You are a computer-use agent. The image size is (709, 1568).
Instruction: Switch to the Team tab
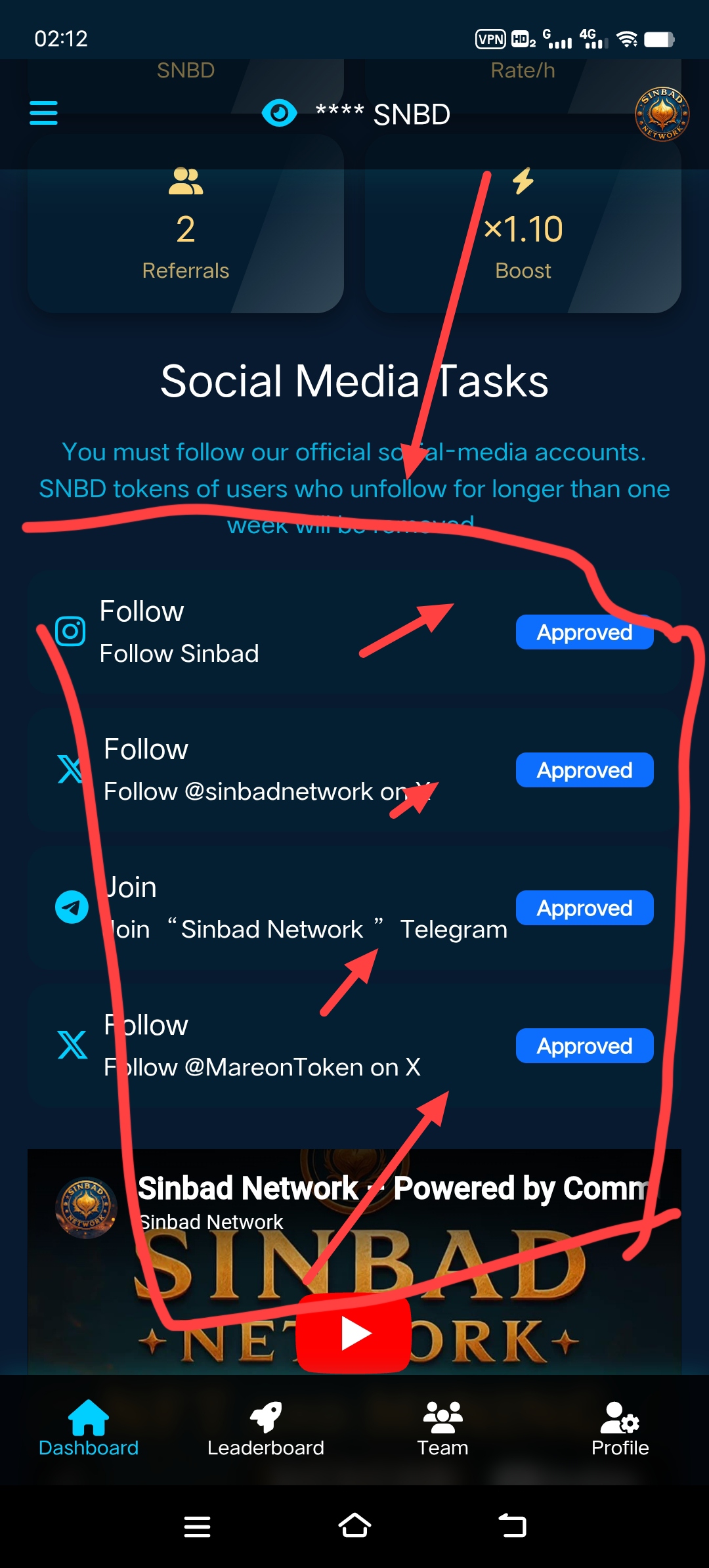click(443, 1429)
